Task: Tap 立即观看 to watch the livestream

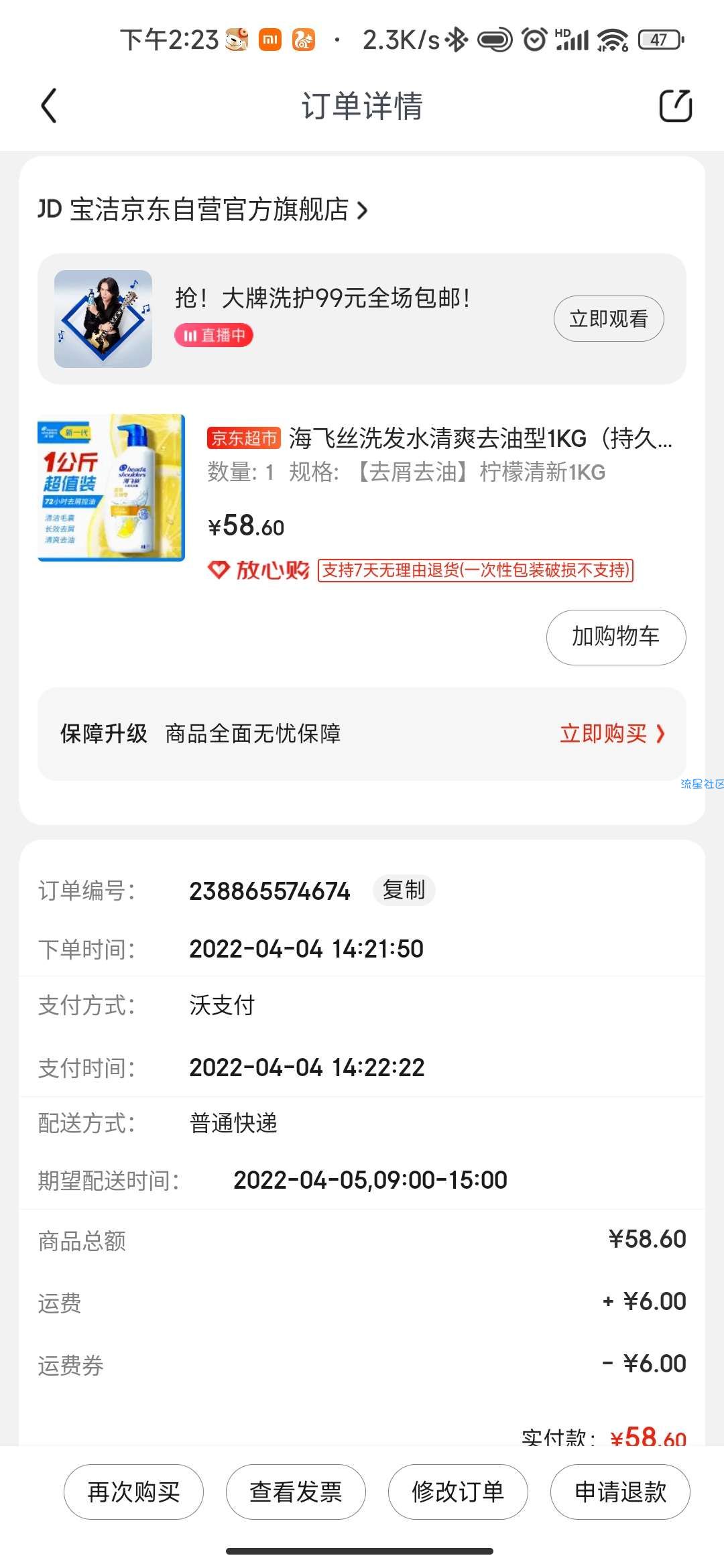Action: point(608,319)
